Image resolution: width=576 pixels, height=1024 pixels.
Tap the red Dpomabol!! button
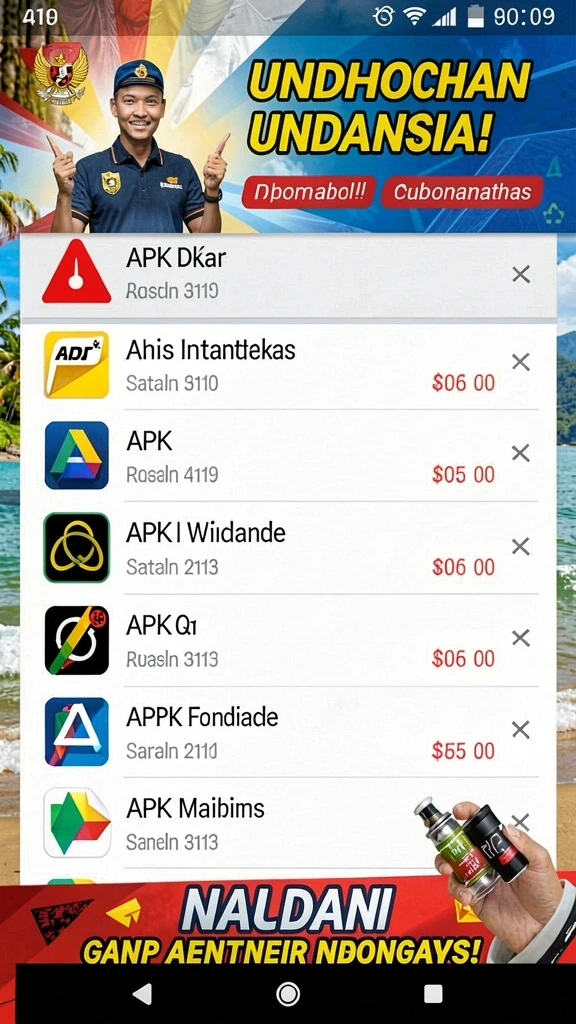307,193
